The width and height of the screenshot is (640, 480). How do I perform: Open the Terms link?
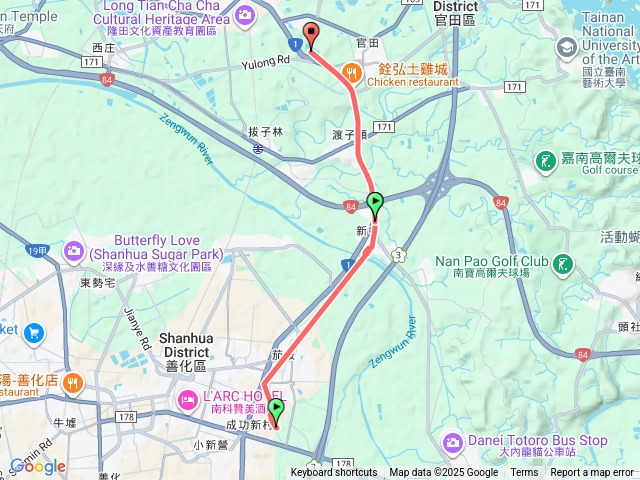click(x=524, y=473)
